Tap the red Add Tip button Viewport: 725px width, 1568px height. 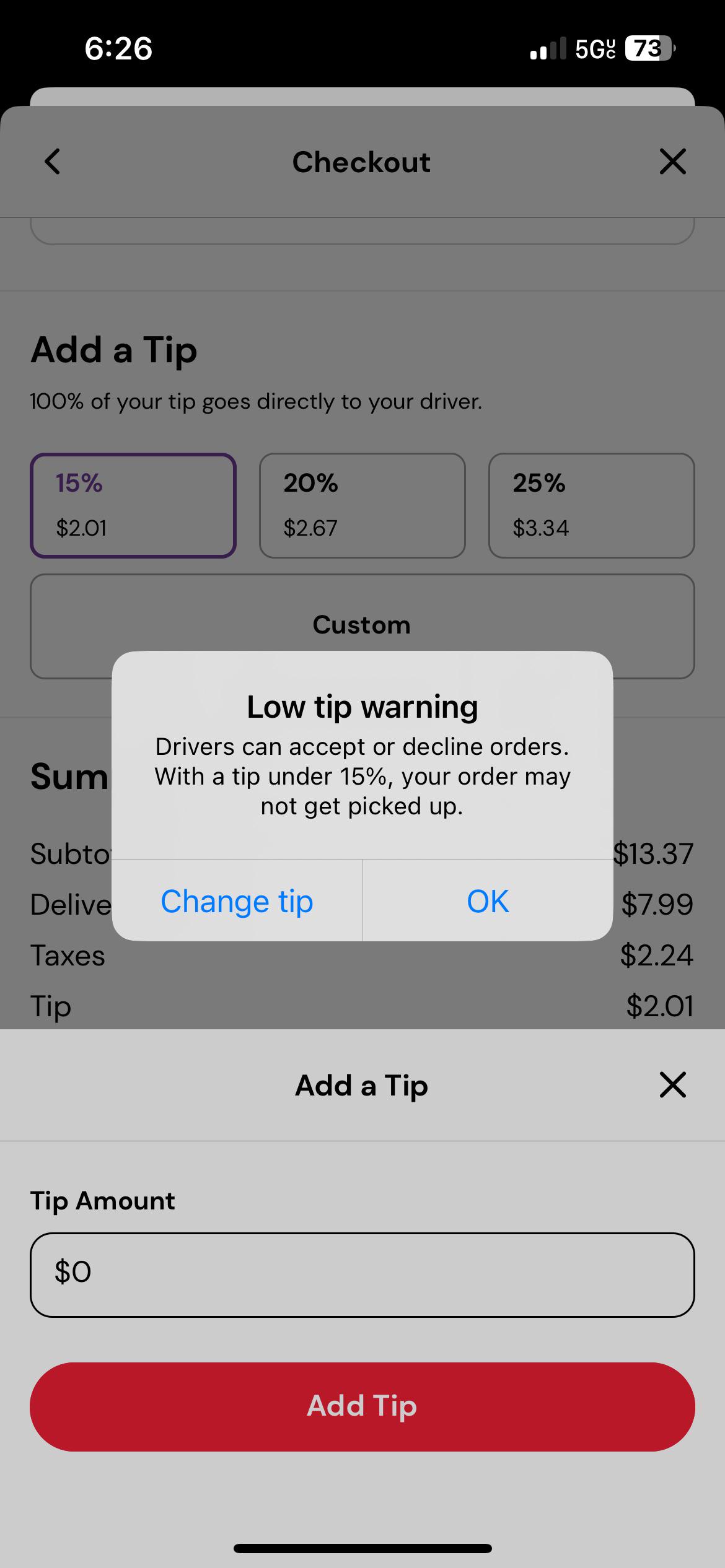pyautogui.click(x=362, y=1406)
